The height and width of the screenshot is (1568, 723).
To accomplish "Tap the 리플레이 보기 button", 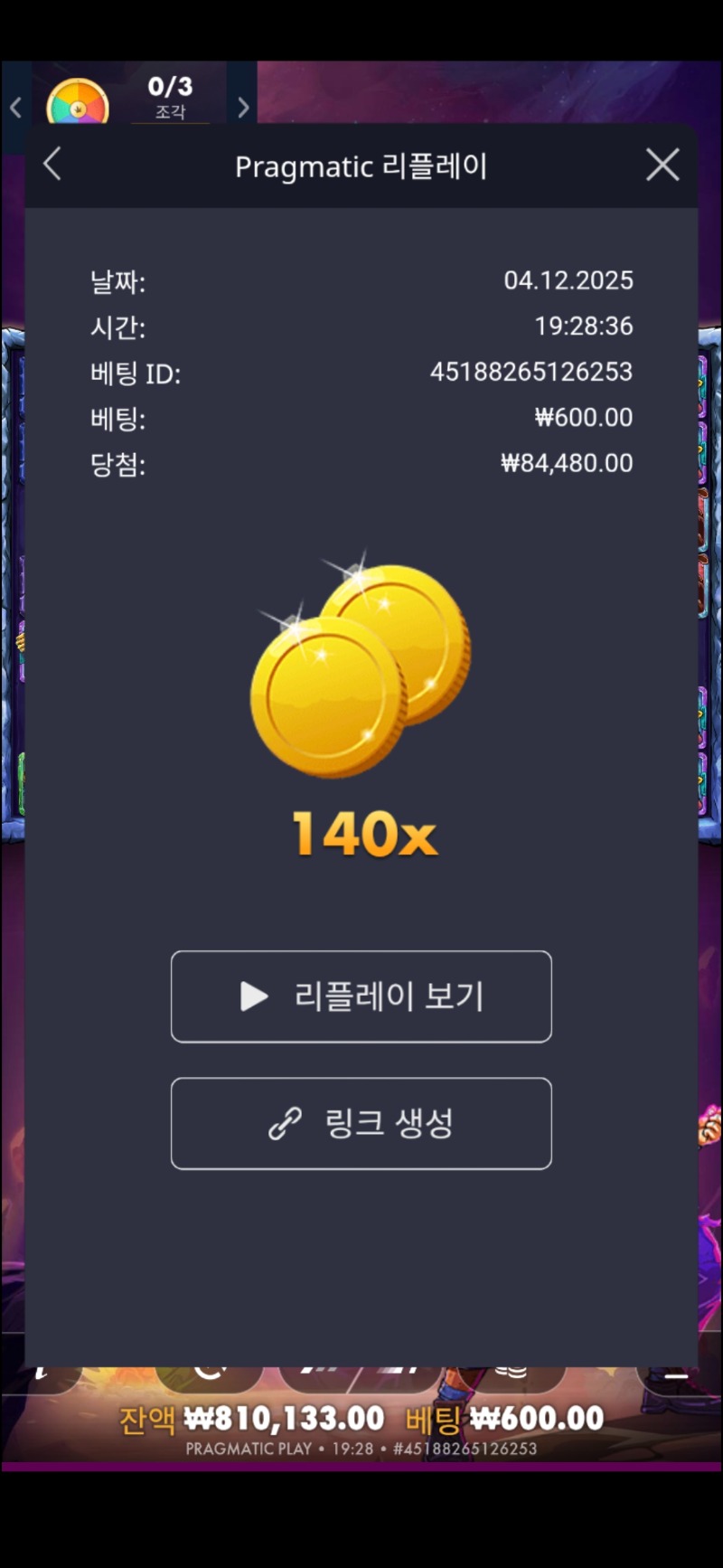I will click(x=361, y=997).
